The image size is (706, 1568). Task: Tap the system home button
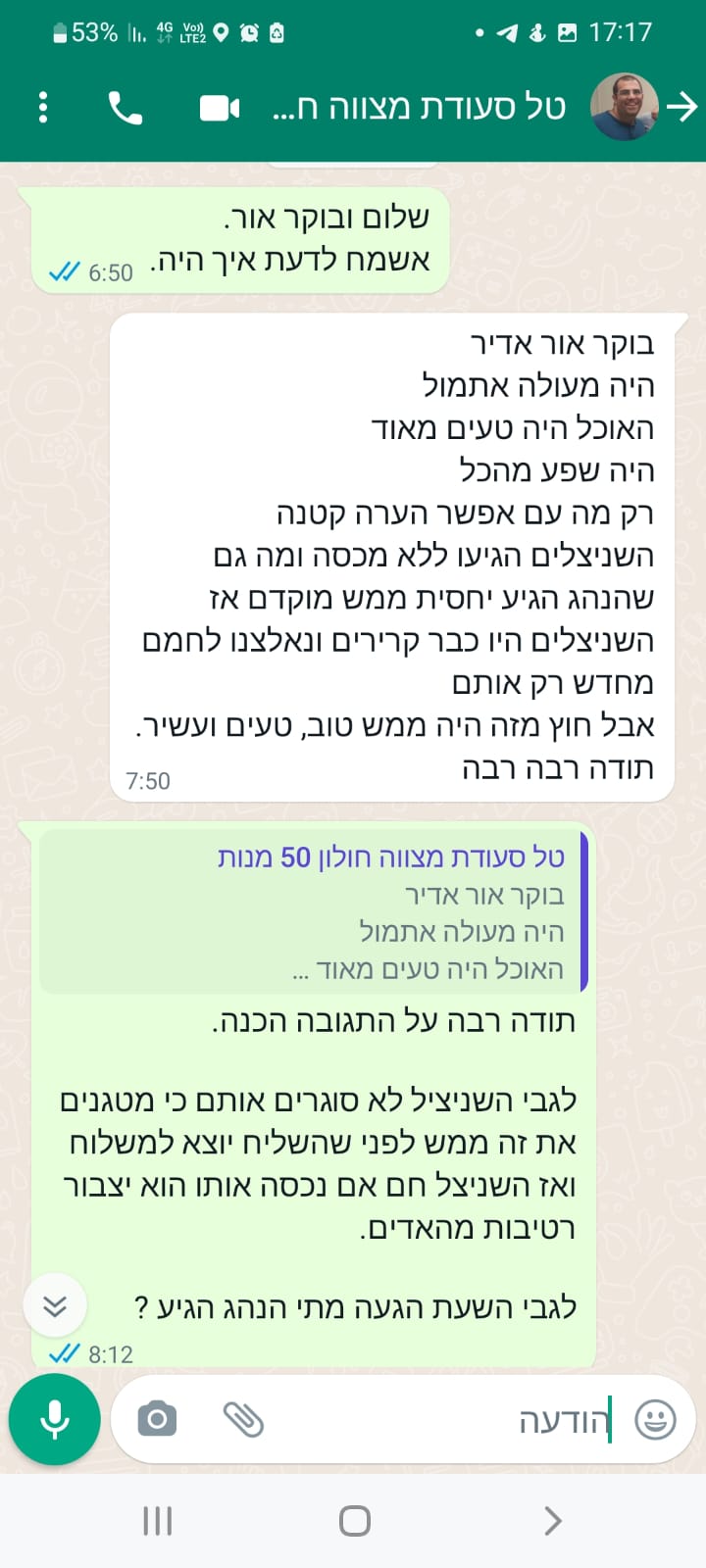click(x=354, y=1520)
